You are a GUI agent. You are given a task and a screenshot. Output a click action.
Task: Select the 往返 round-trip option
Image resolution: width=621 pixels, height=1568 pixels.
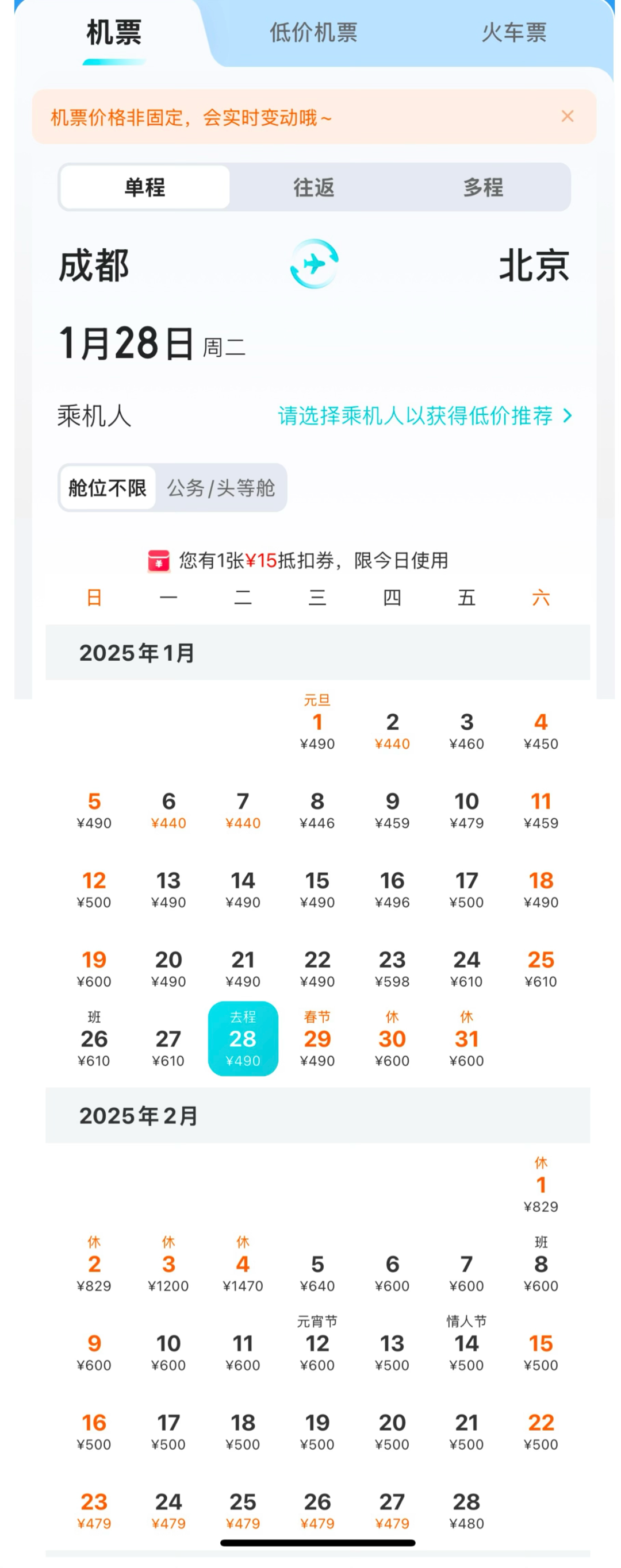tap(313, 187)
